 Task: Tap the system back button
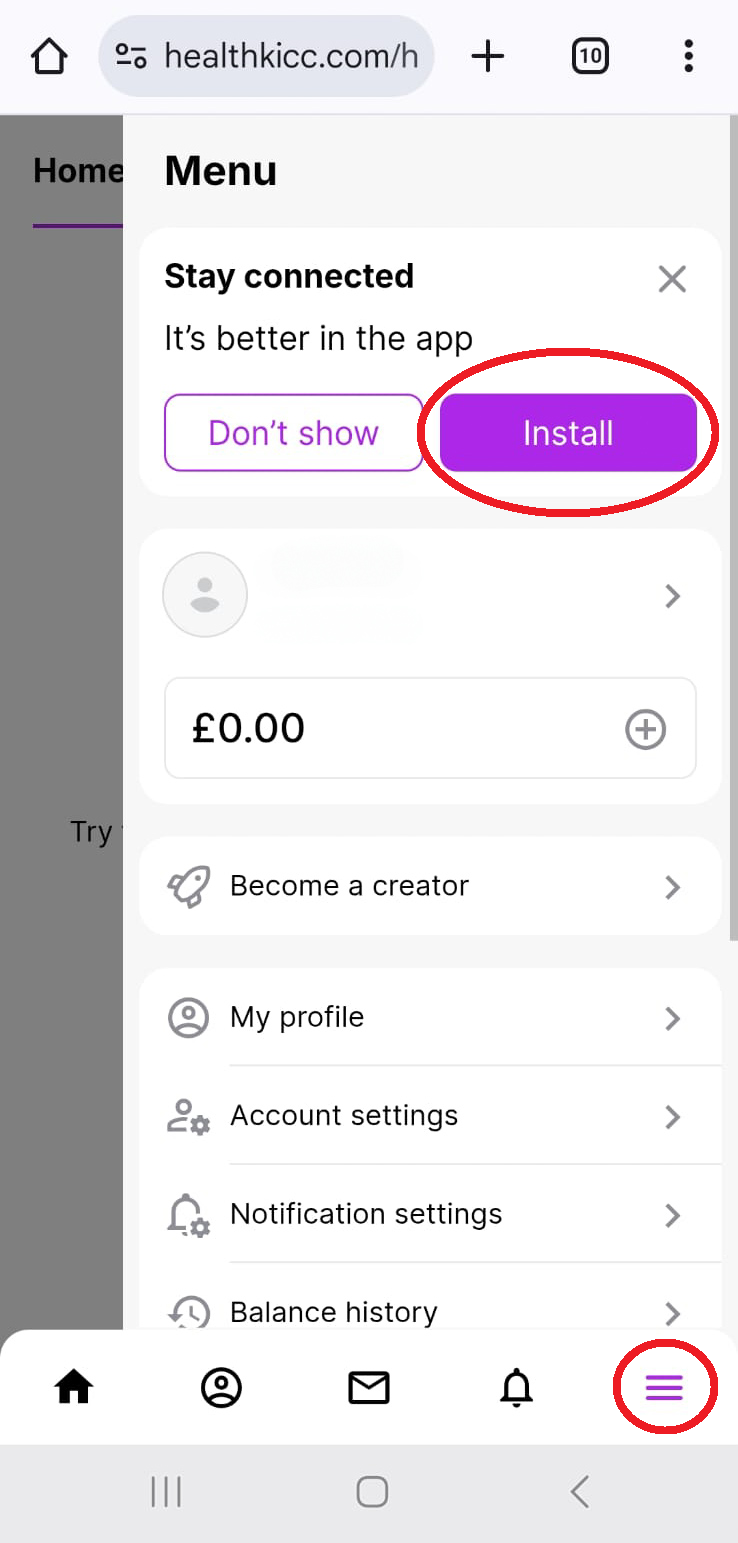coord(579,1492)
